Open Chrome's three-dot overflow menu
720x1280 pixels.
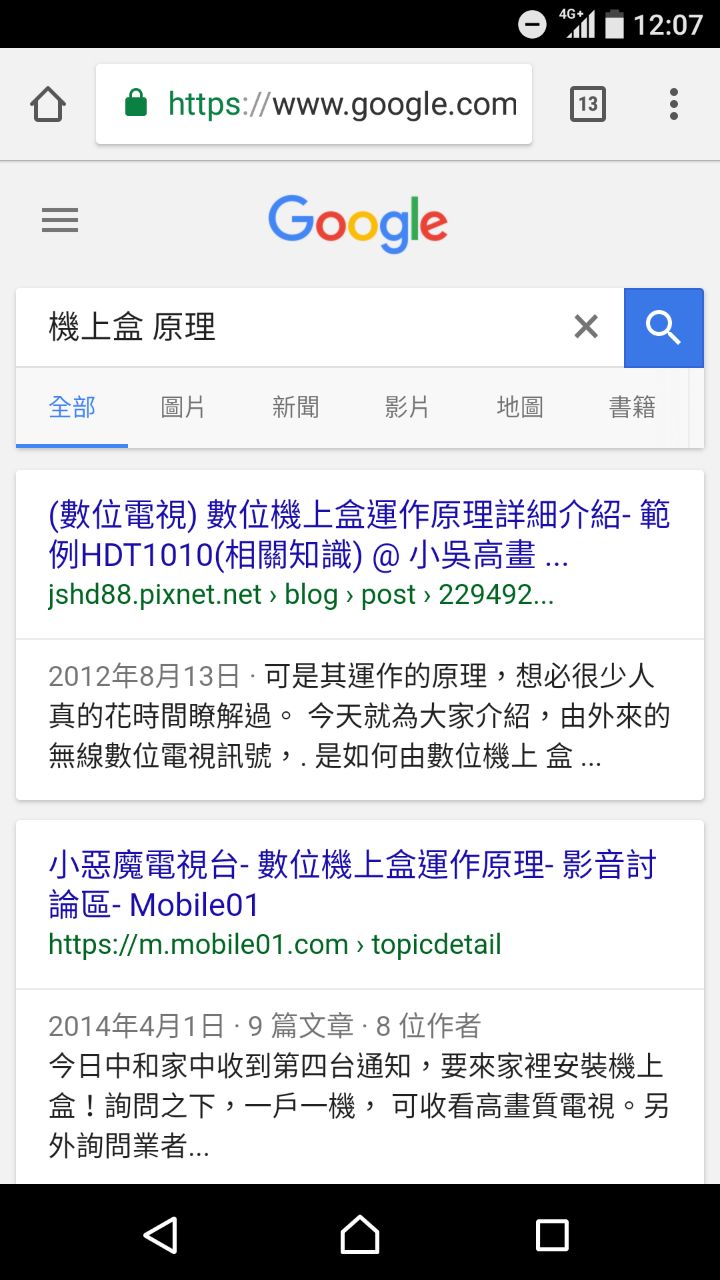[x=674, y=104]
